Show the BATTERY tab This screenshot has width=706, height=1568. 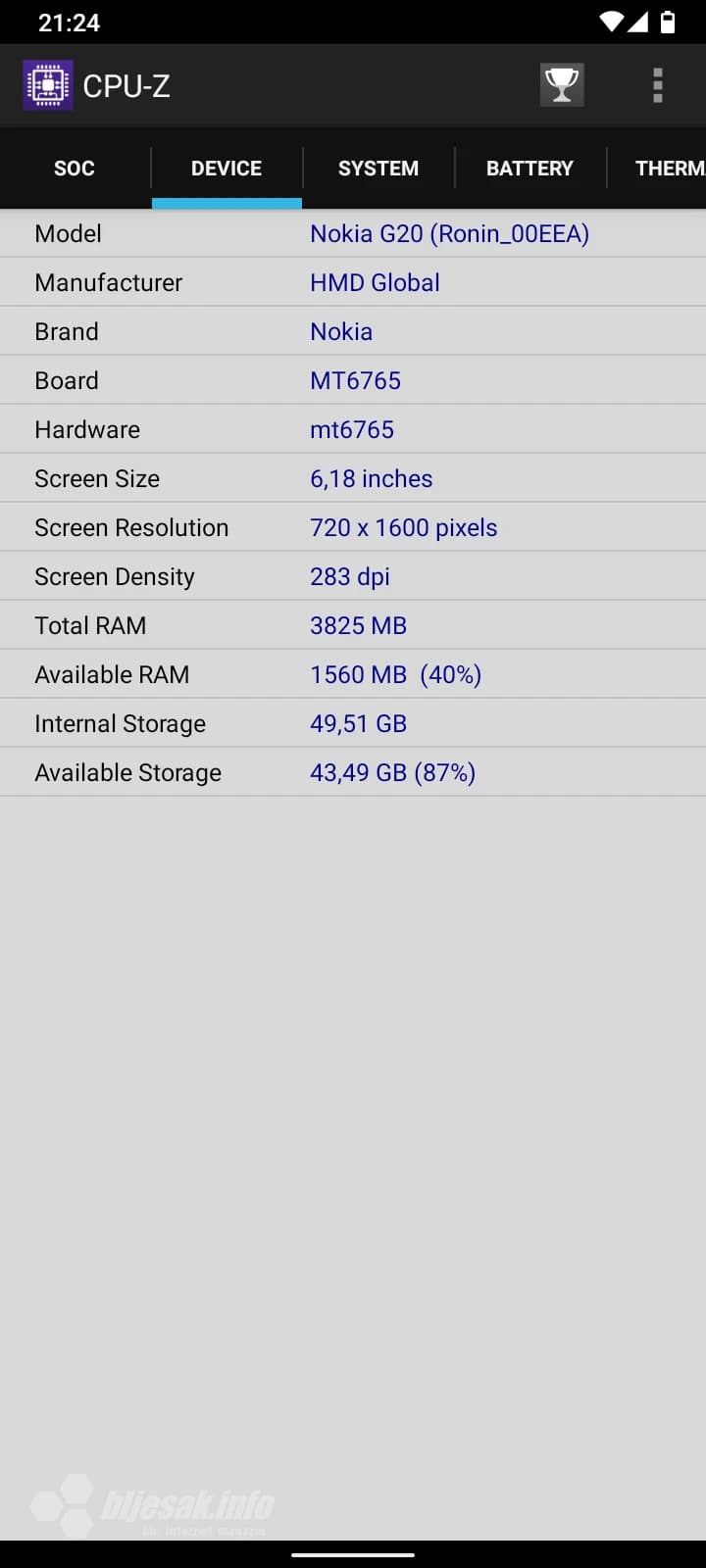coord(529,168)
